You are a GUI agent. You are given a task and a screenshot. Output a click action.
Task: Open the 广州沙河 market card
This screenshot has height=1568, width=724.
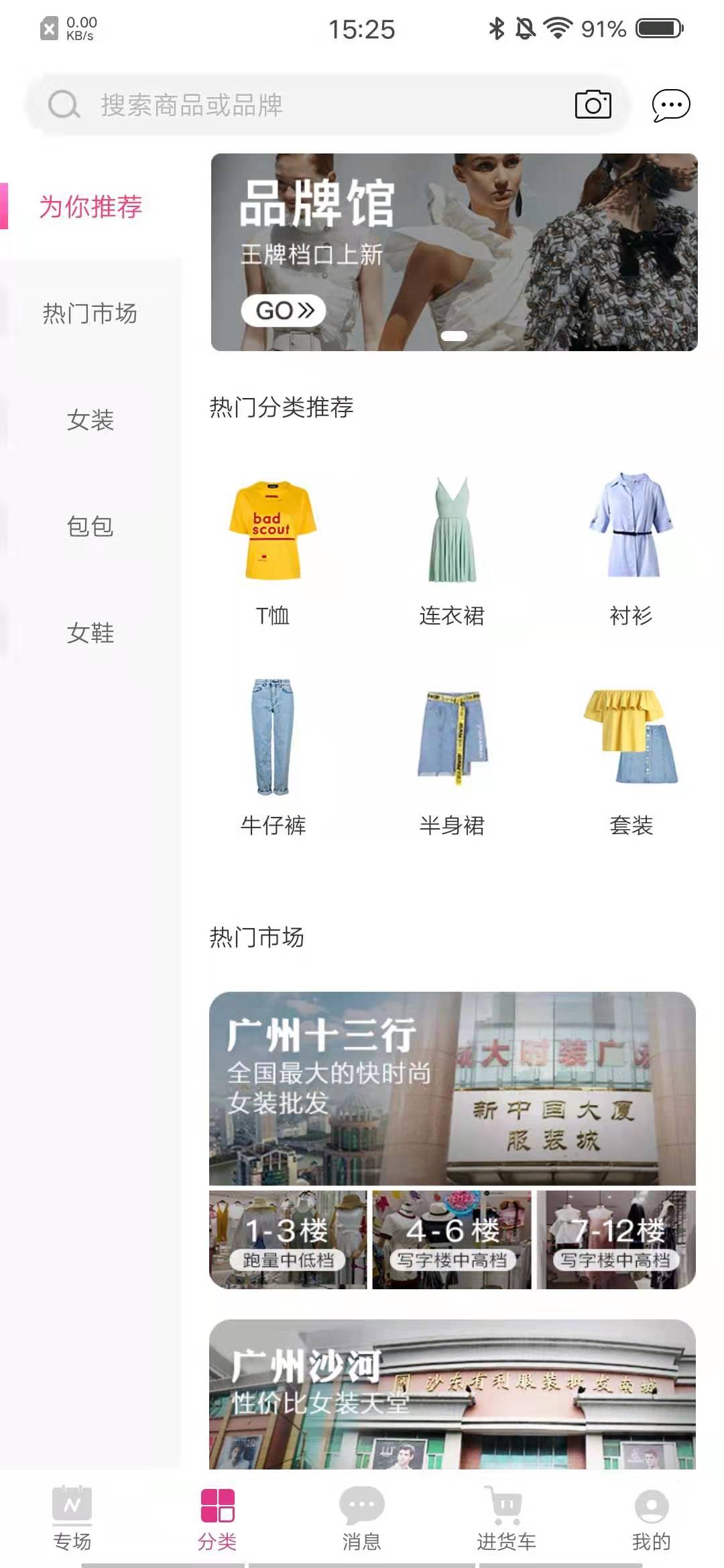[x=452, y=1394]
